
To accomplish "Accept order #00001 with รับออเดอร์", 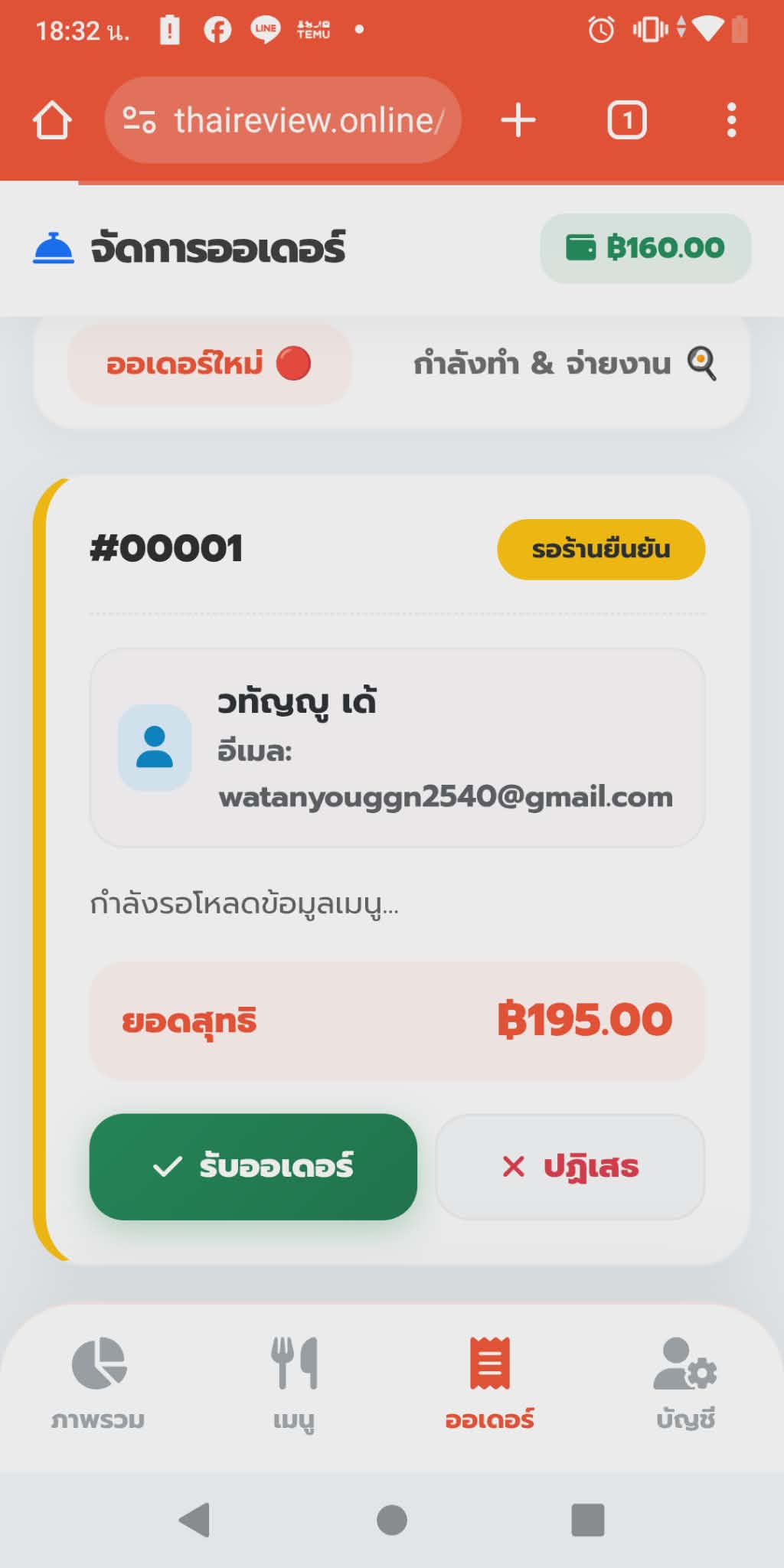I will click(253, 1166).
